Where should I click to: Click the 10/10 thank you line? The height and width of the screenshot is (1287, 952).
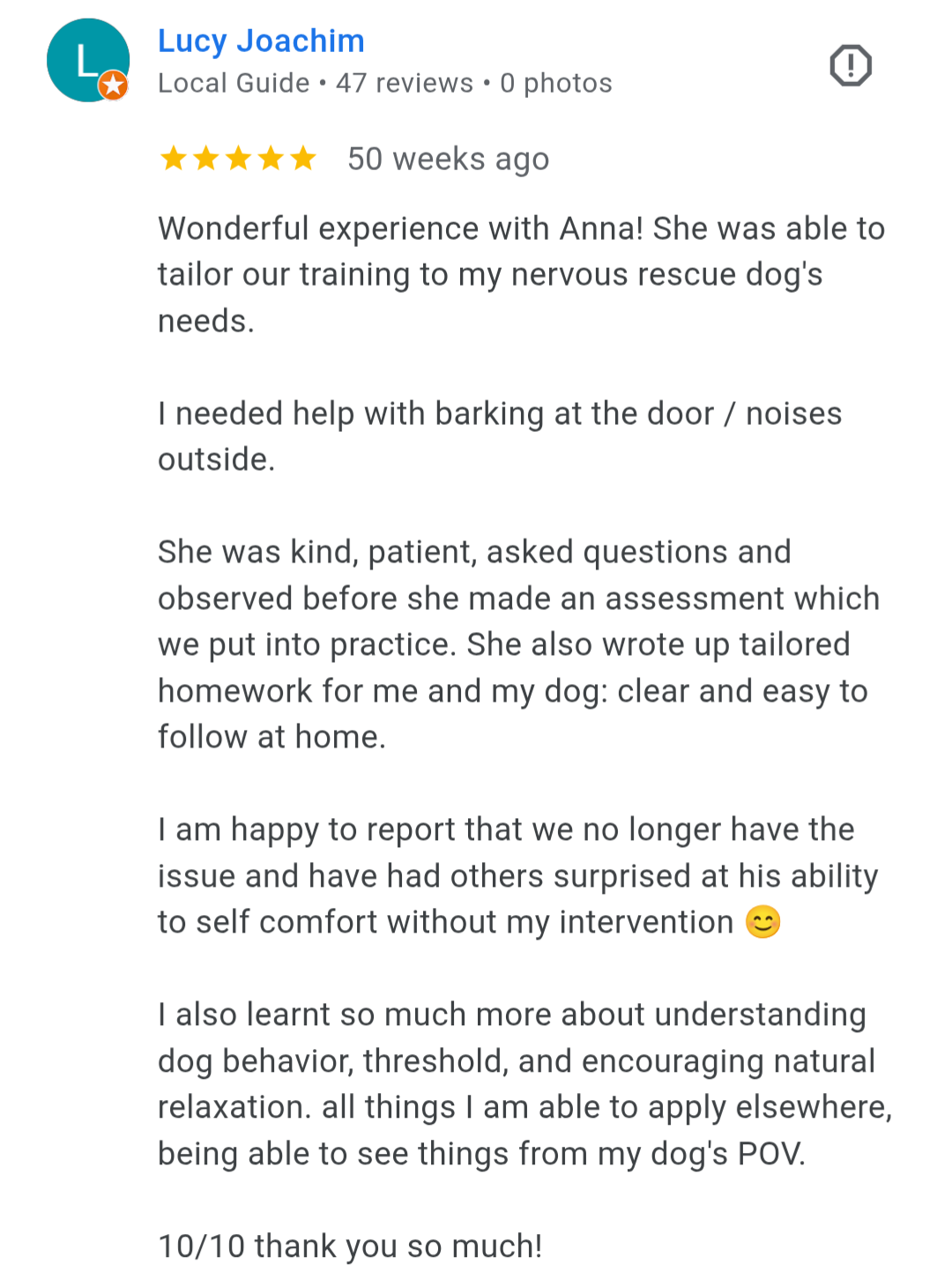tap(350, 1246)
